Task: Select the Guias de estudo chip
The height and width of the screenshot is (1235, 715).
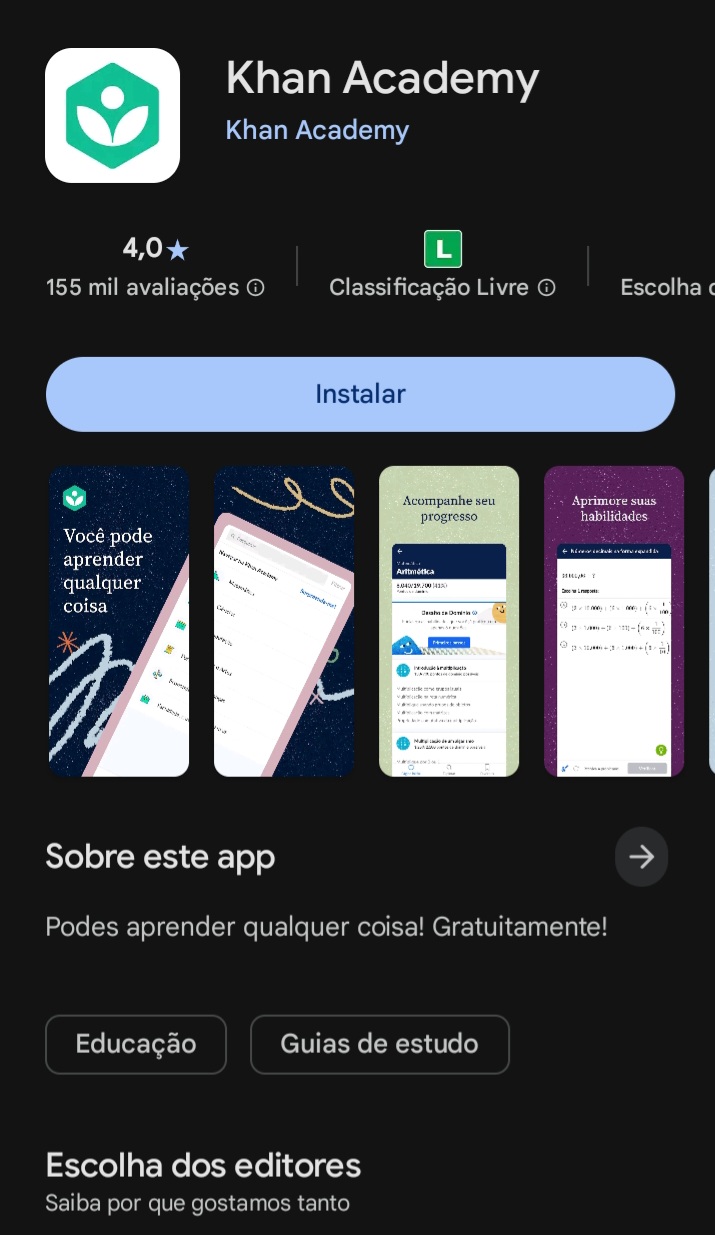Action: point(379,1044)
